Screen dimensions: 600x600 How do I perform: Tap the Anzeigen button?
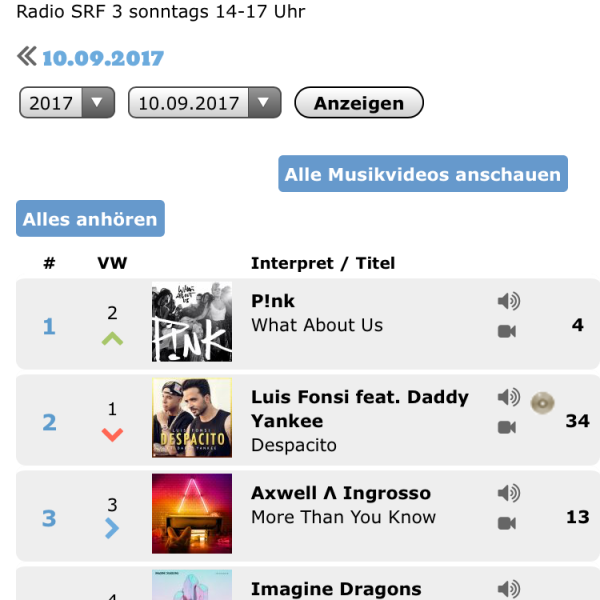pyautogui.click(x=358, y=103)
